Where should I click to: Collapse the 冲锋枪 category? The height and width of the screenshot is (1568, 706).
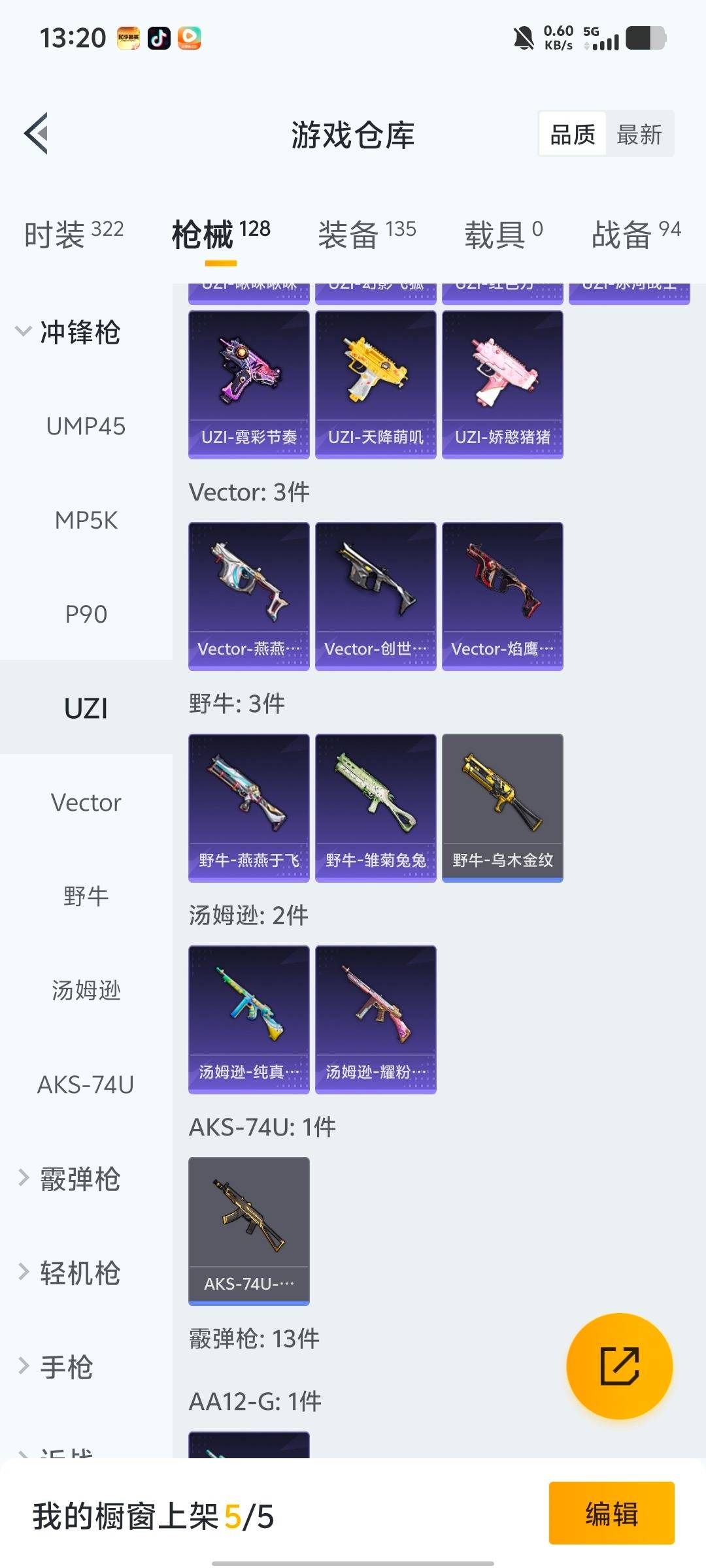pos(69,332)
